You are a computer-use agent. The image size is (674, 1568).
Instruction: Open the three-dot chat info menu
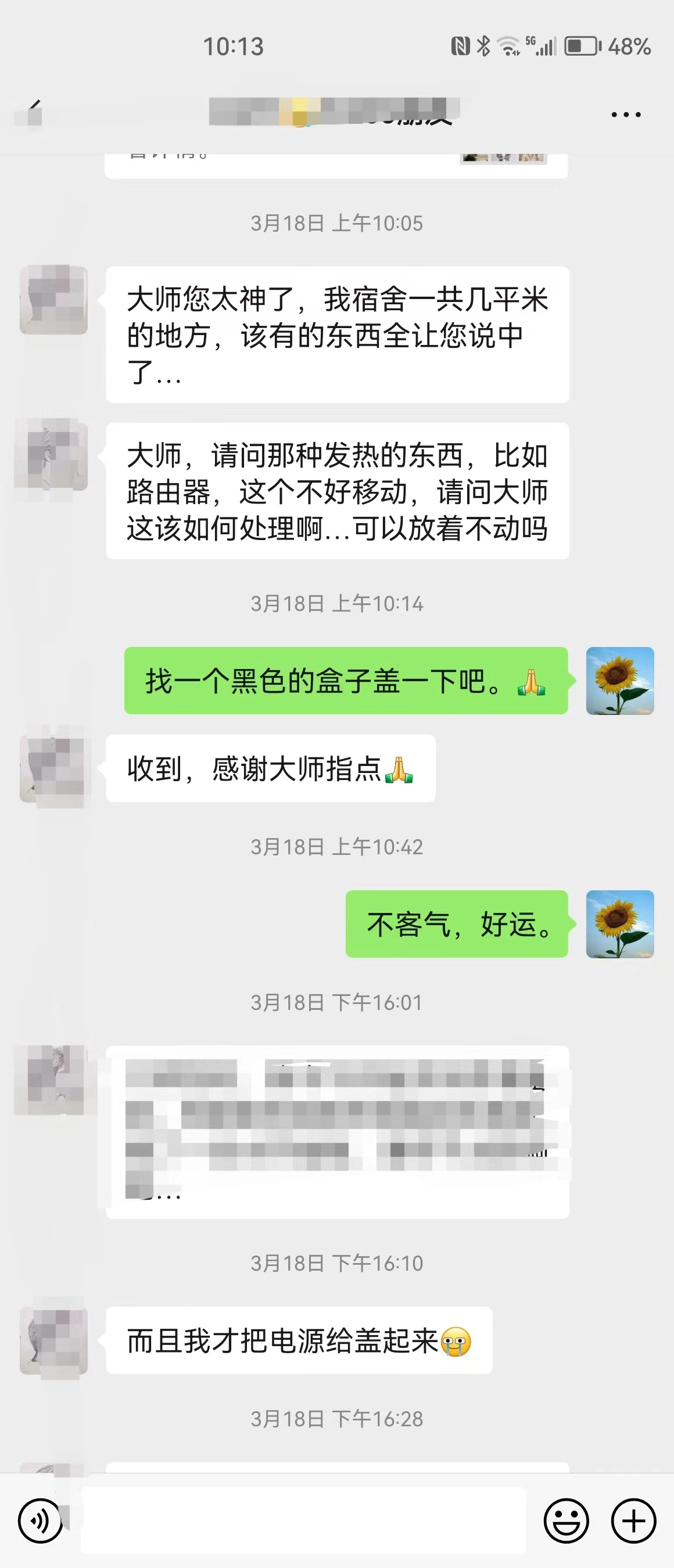coord(626,114)
